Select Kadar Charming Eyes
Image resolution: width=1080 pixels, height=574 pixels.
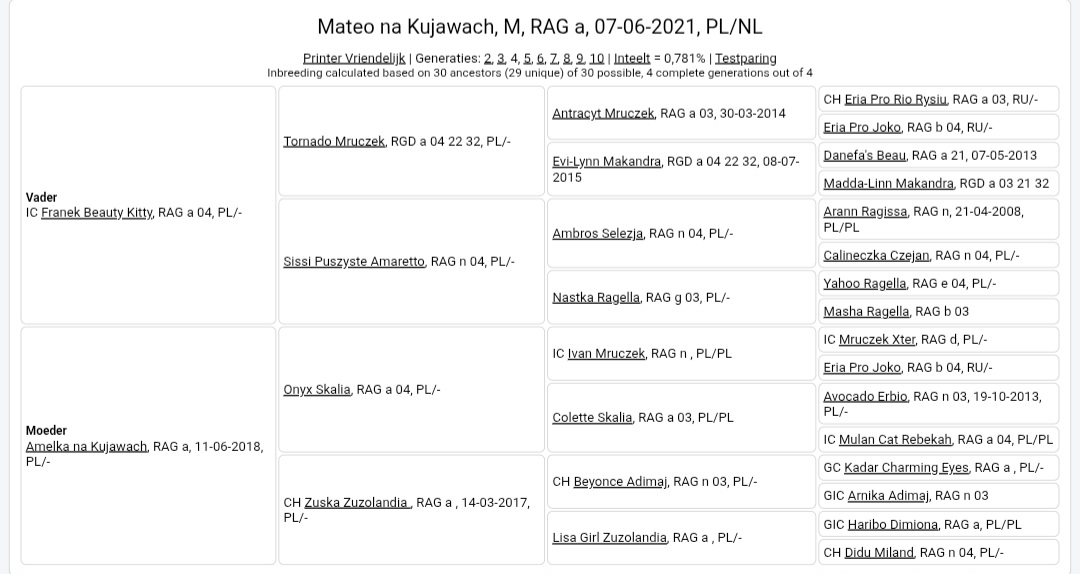(906, 467)
